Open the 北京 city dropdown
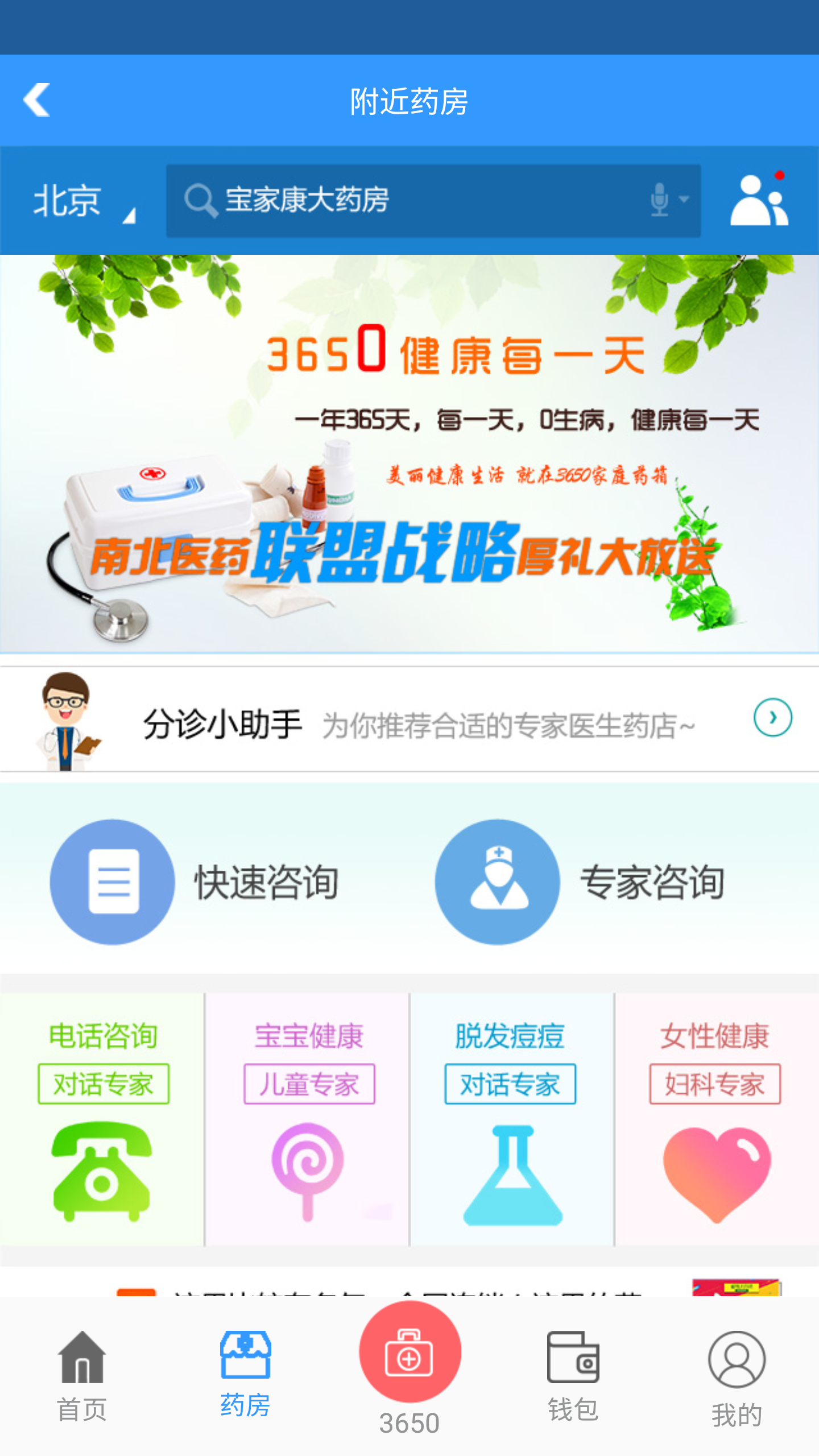The width and height of the screenshot is (819, 1456). point(82,201)
